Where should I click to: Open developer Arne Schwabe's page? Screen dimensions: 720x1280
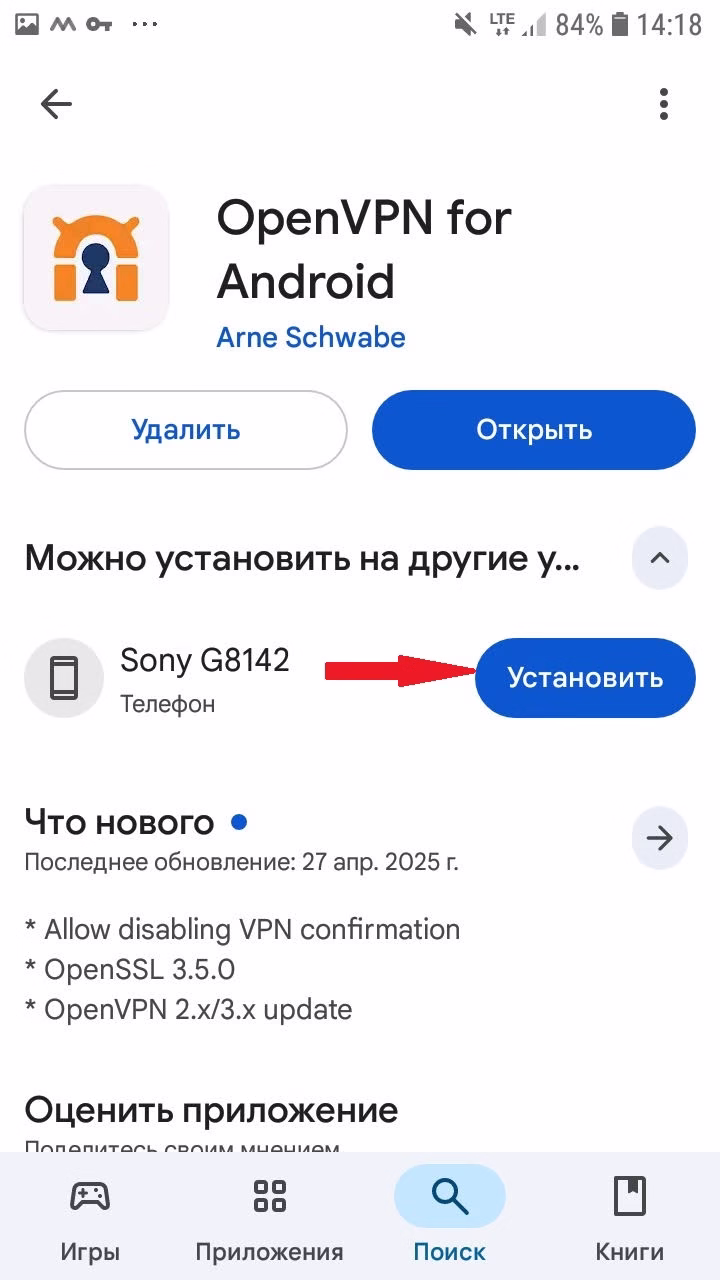310,337
